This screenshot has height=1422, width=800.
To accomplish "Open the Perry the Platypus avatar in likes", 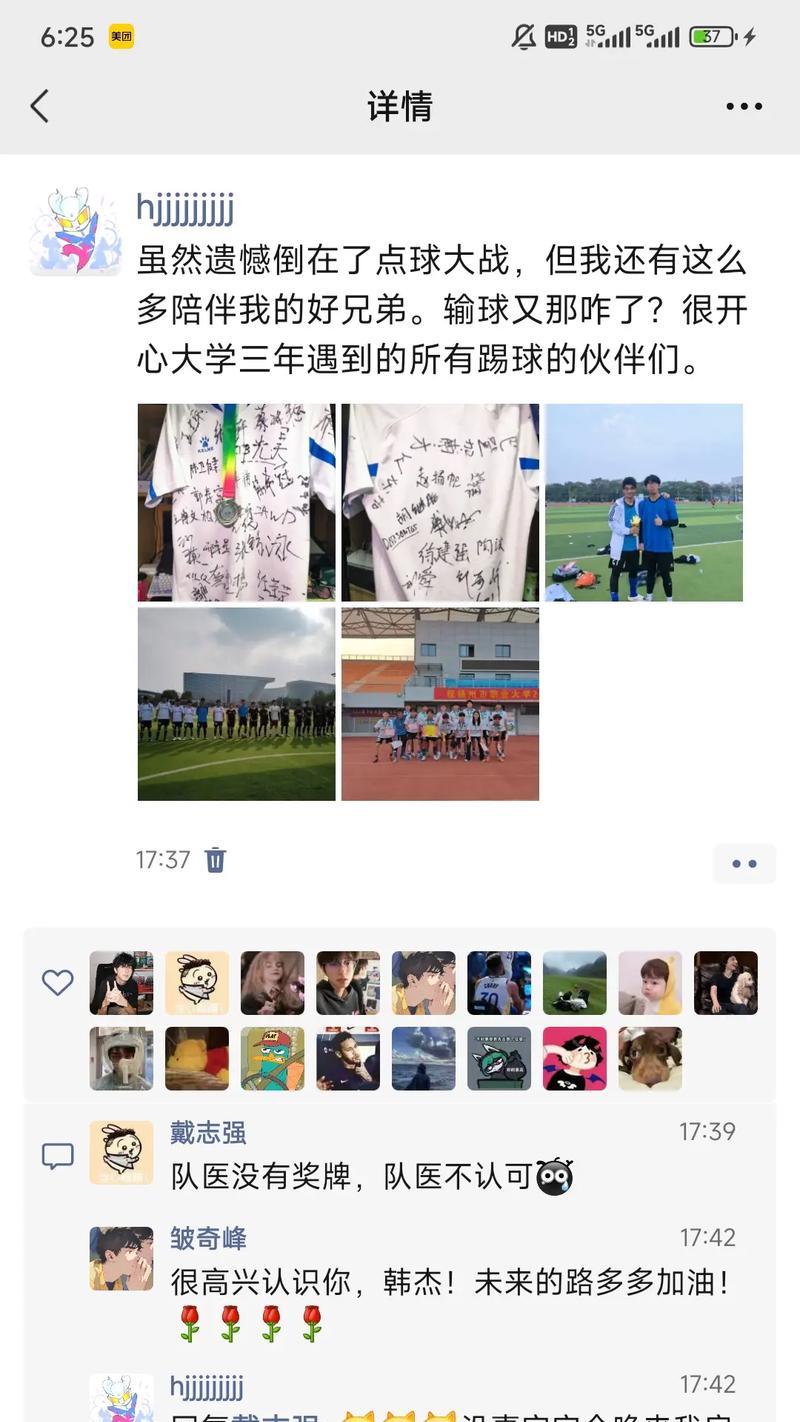I will (272, 1058).
